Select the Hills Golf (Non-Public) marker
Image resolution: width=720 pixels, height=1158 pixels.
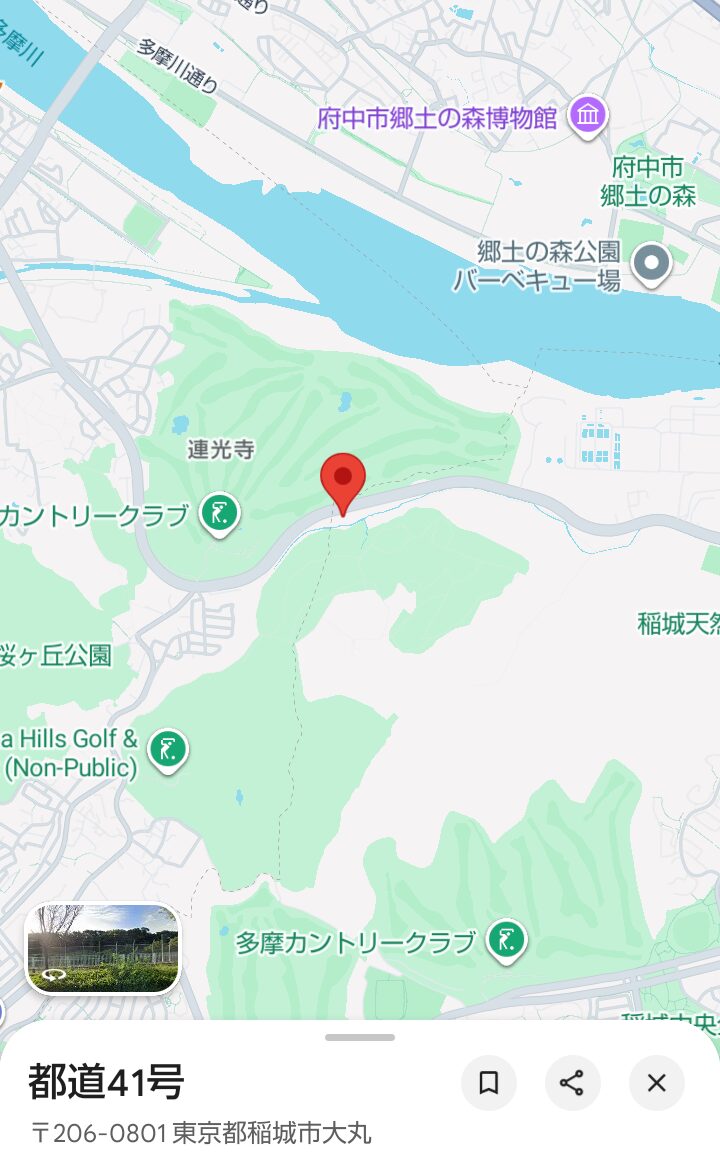168,748
